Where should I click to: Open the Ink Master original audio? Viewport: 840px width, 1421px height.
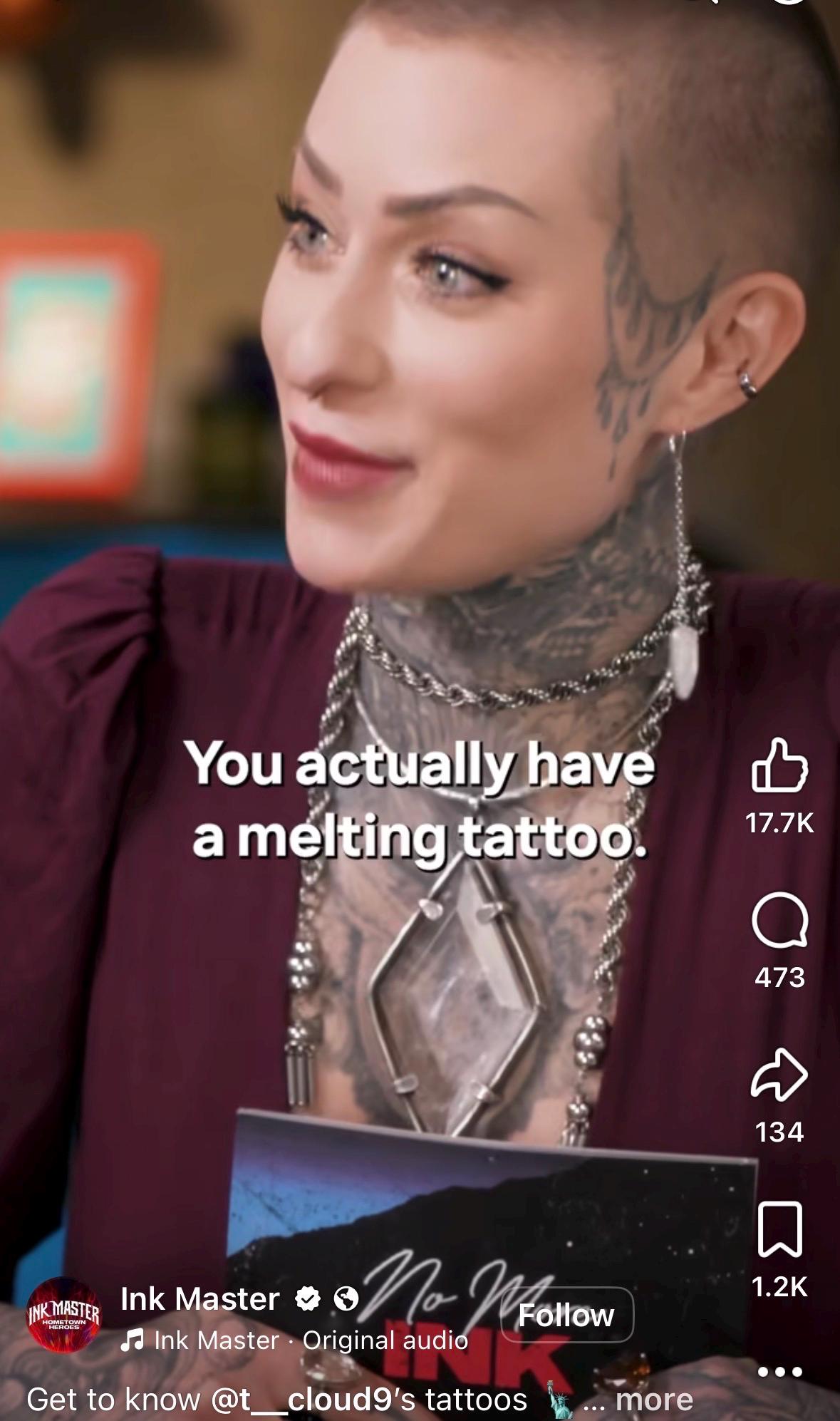[294, 1340]
